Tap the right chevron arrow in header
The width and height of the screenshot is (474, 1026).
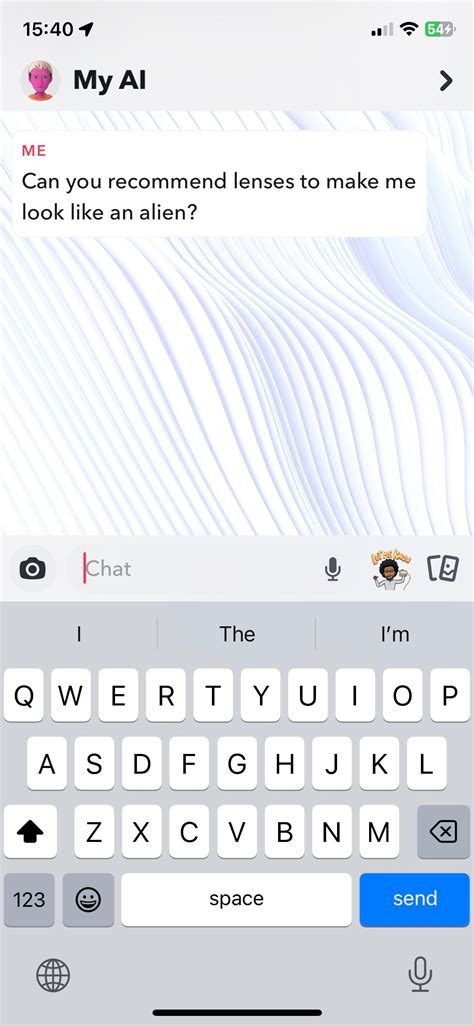(445, 81)
